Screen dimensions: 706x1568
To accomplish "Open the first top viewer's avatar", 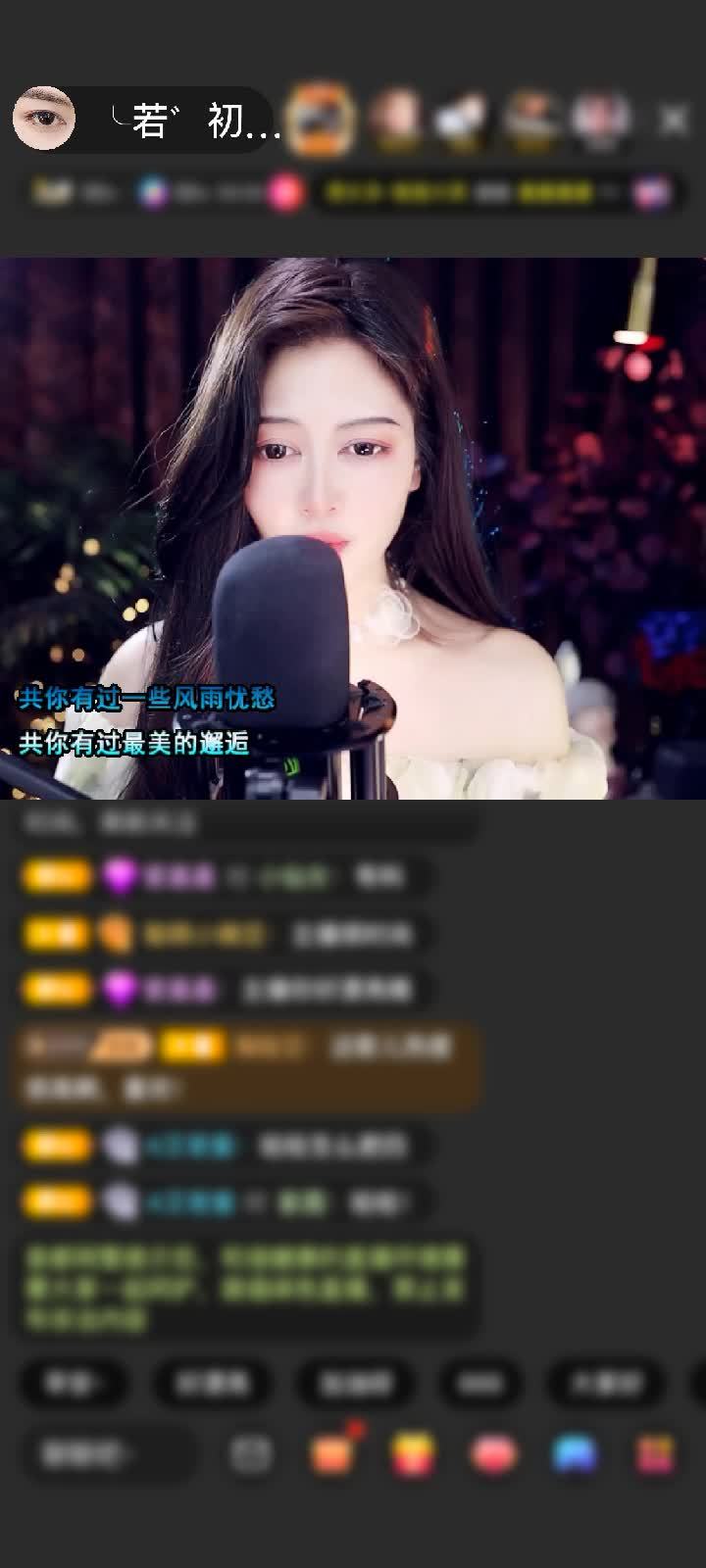I will point(321,119).
